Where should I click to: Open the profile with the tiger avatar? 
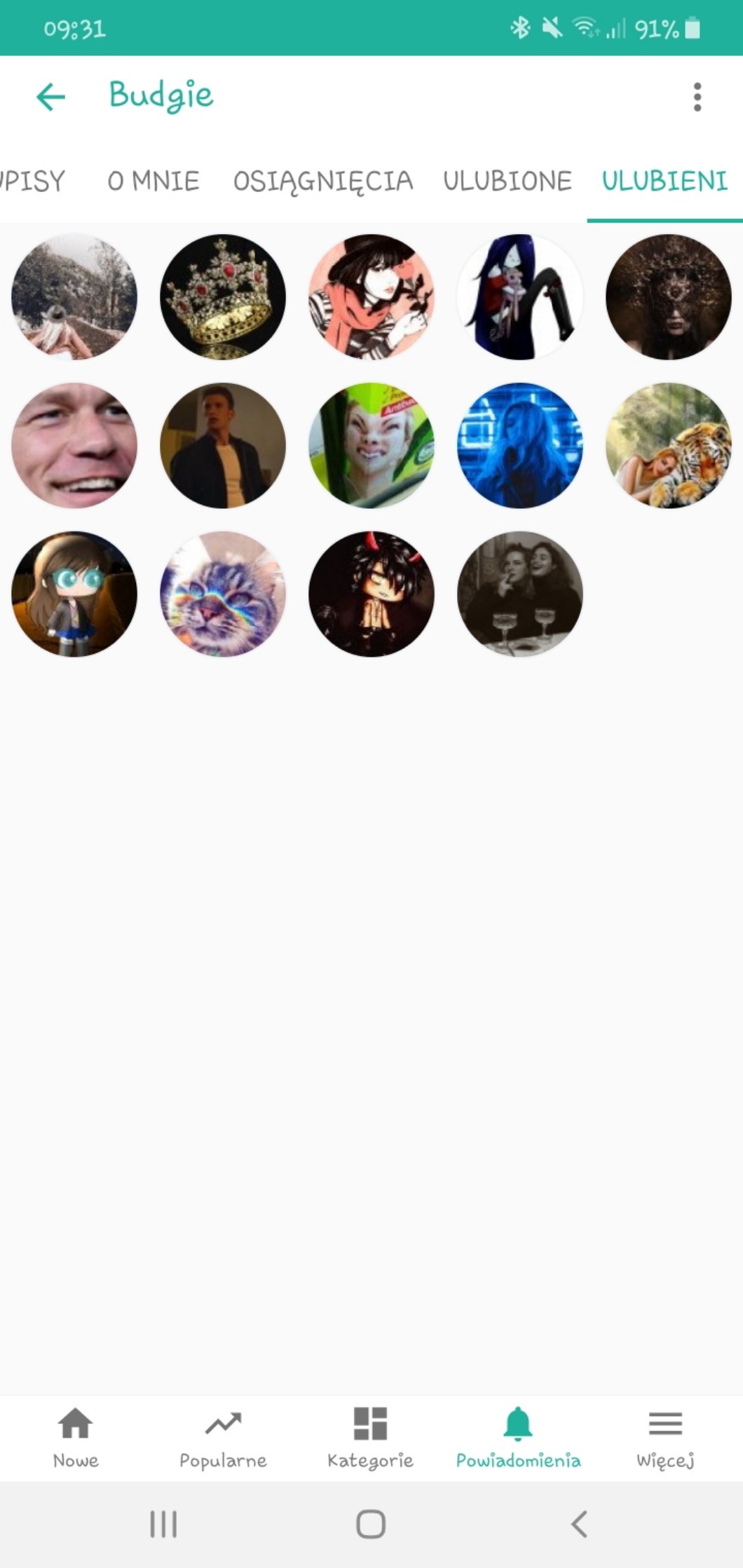[668, 445]
